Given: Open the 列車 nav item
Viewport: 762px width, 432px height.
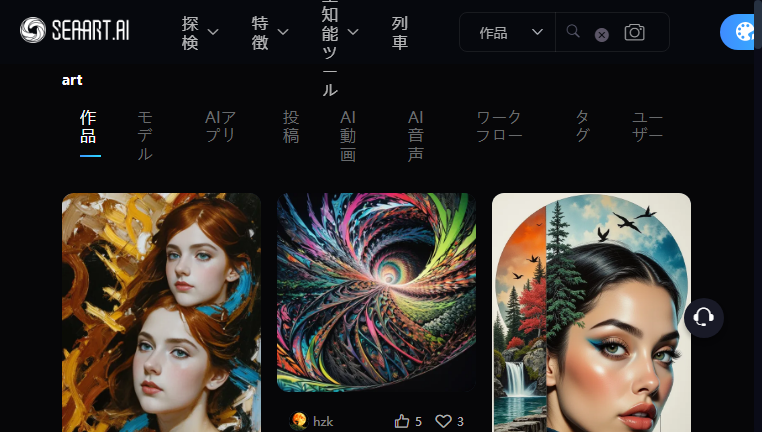Looking at the screenshot, I should pos(400,32).
